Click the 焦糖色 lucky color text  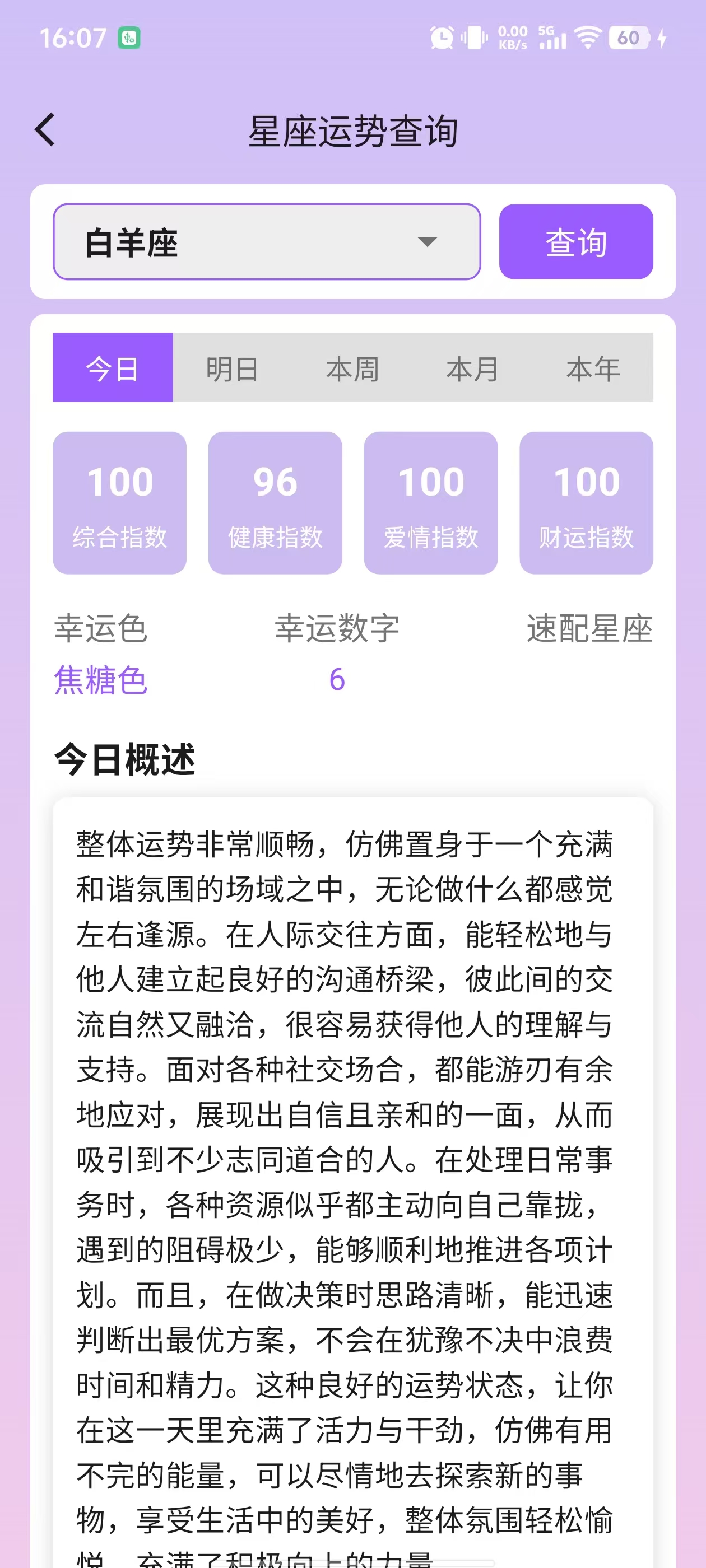(100, 682)
